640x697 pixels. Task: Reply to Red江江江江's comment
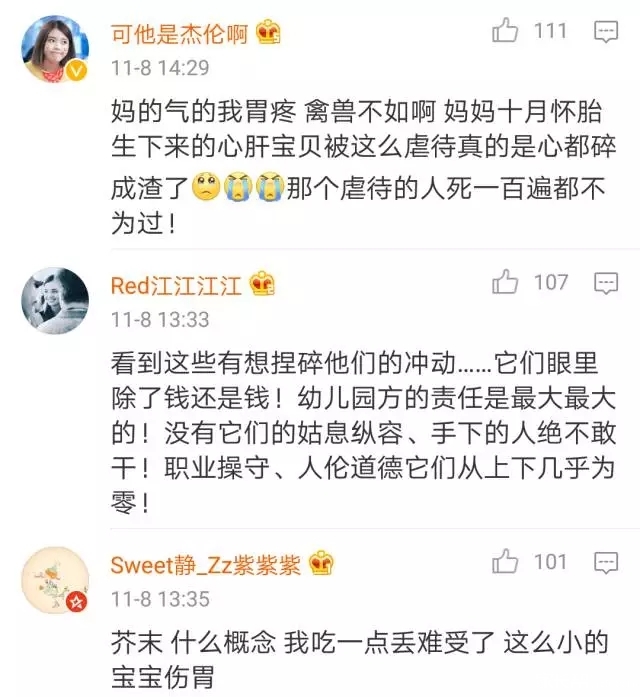pyautogui.click(x=606, y=283)
